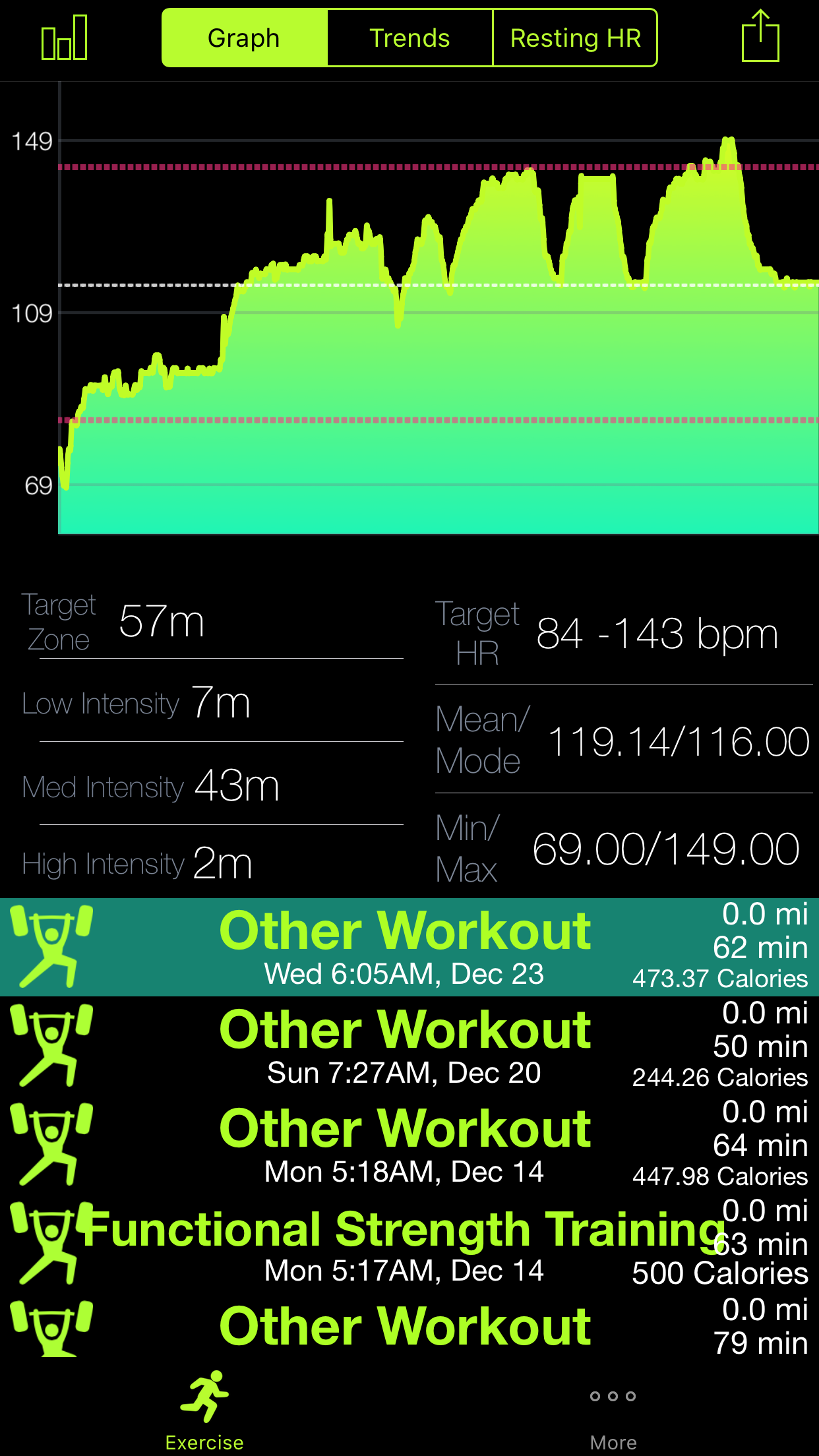Image resolution: width=819 pixels, height=1456 pixels.
Task: Select the Graph segment
Action: point(245,38)
